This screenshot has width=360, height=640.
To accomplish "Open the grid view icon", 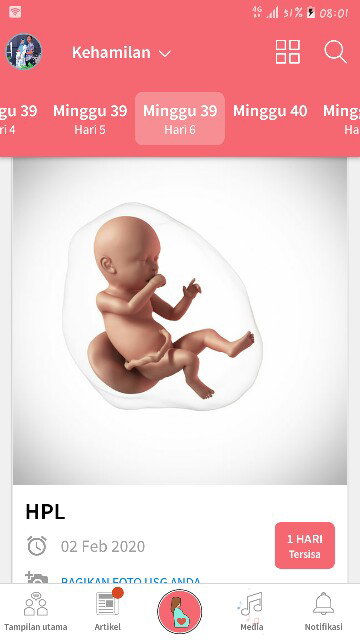I will click(288, 52).
